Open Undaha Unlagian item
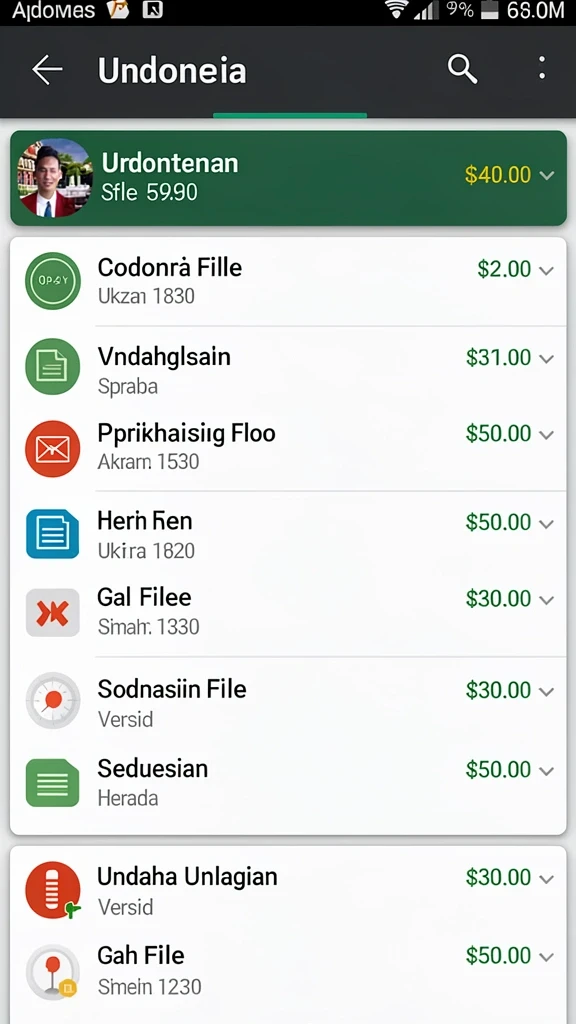The image size is (576, 1024). [x=288, y=889]
